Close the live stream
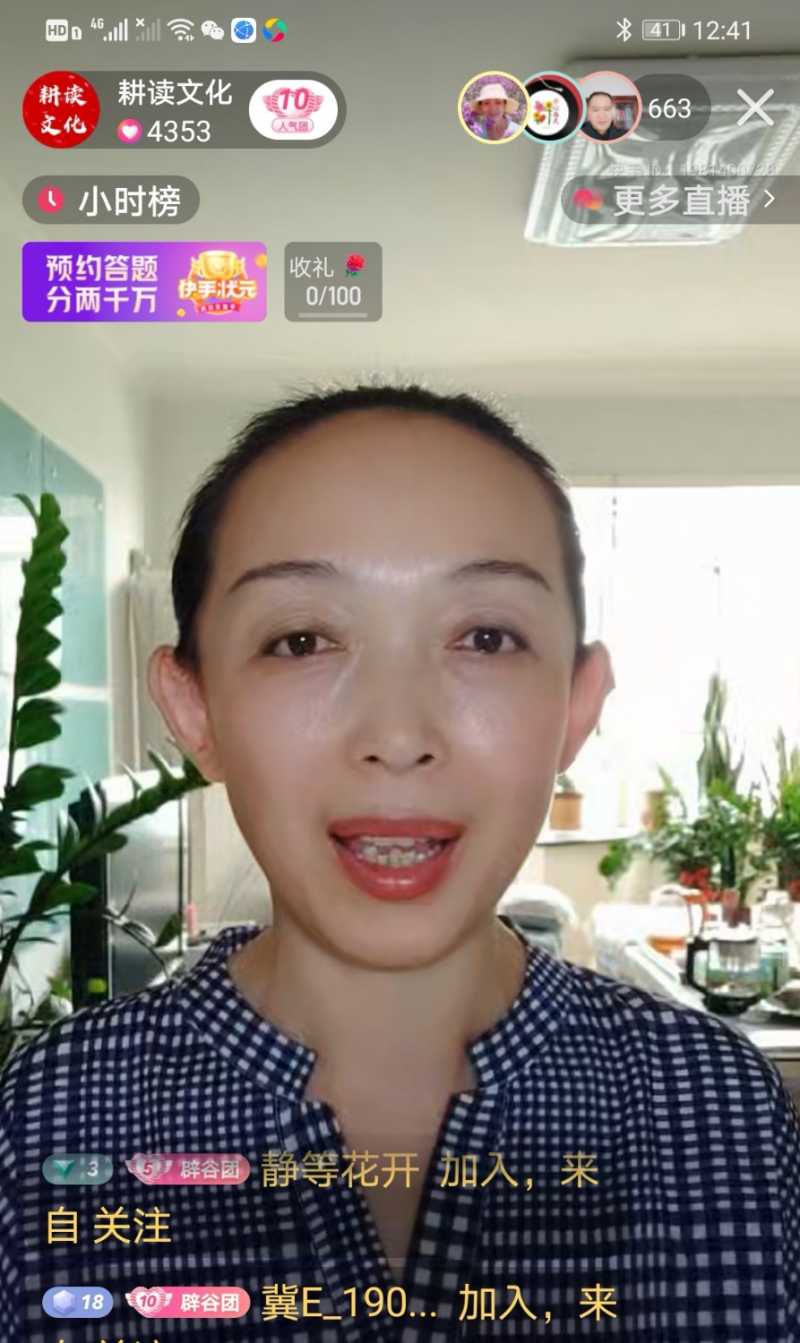This screenshot has width=800, height=1343. (755, 108)
